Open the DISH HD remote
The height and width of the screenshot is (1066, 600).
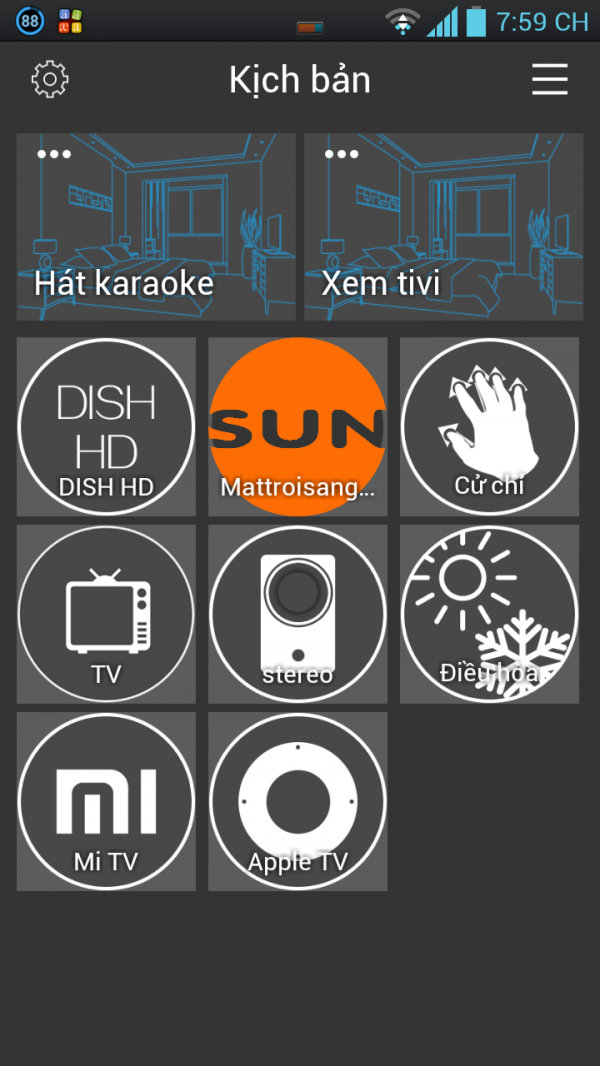tap(106, 427)
